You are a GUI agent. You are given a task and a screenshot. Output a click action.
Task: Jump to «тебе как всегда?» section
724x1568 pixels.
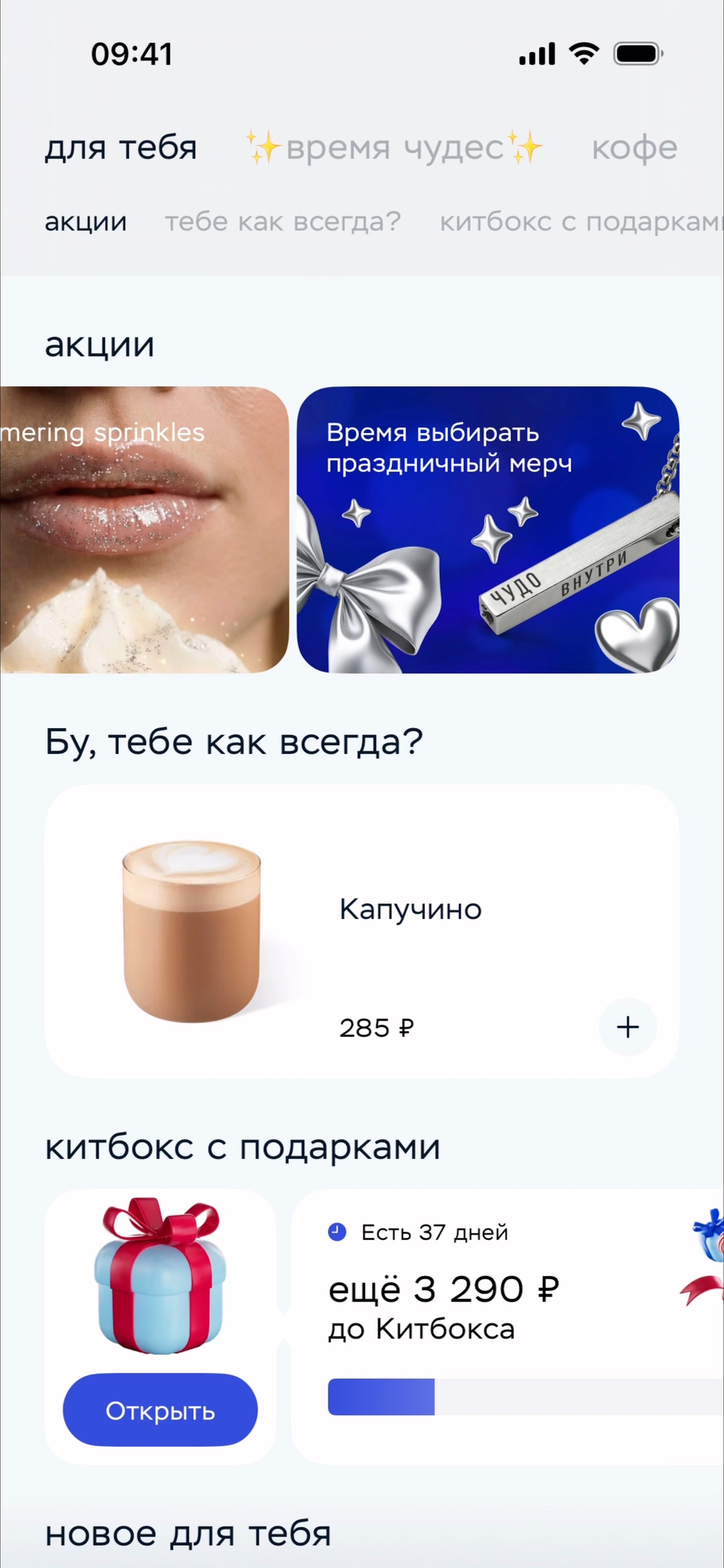283,222
